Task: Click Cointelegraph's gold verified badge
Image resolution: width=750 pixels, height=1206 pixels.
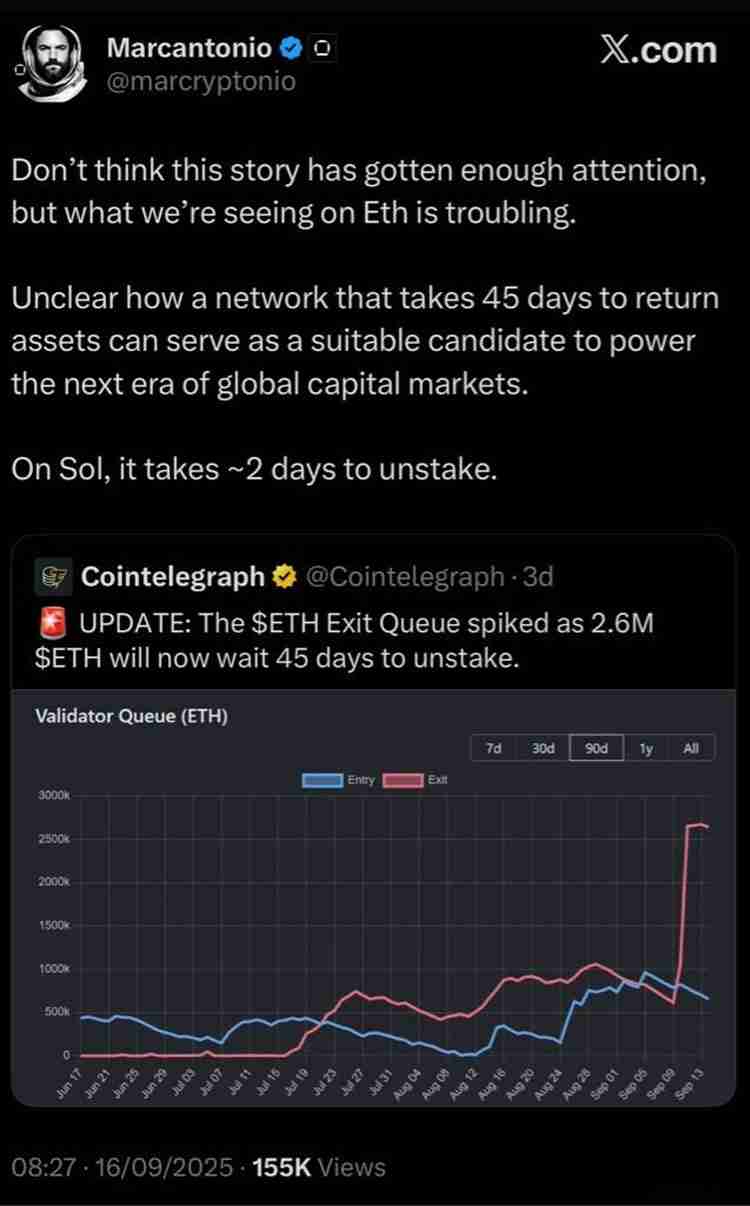Action: pos(283,575)
